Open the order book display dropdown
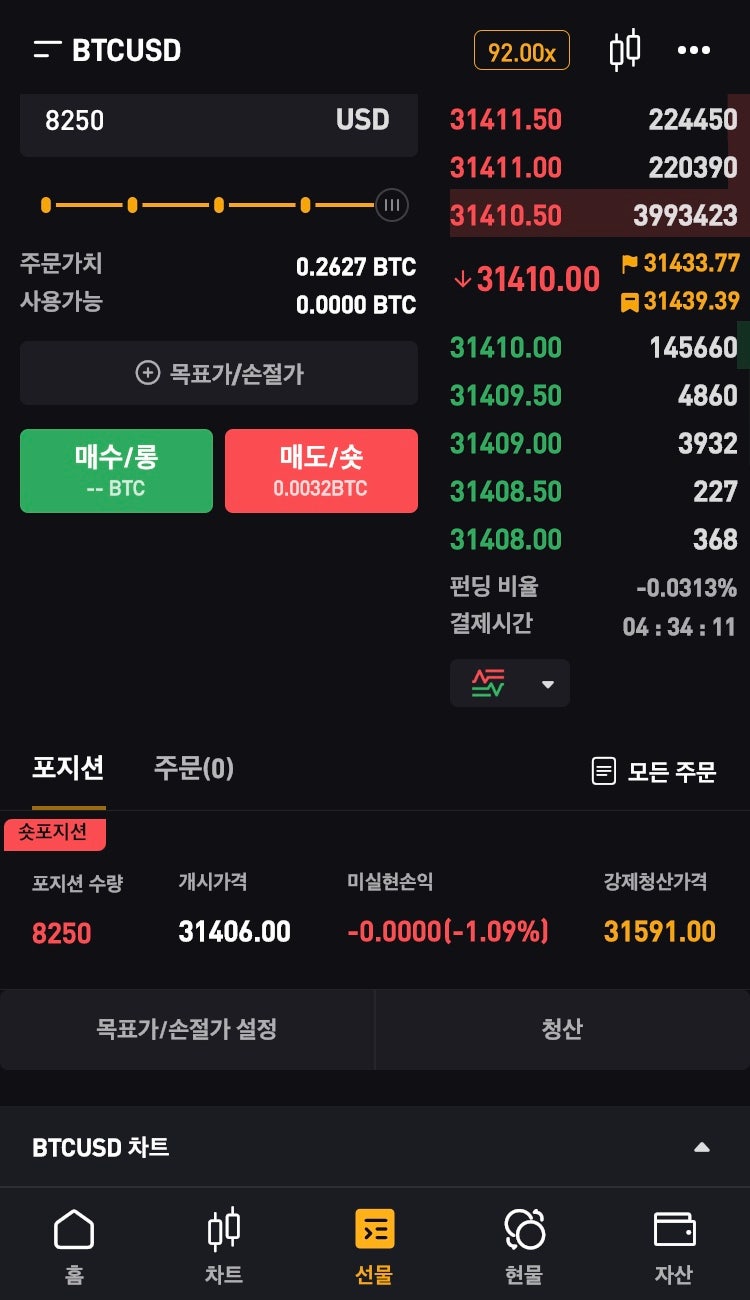 510,683
